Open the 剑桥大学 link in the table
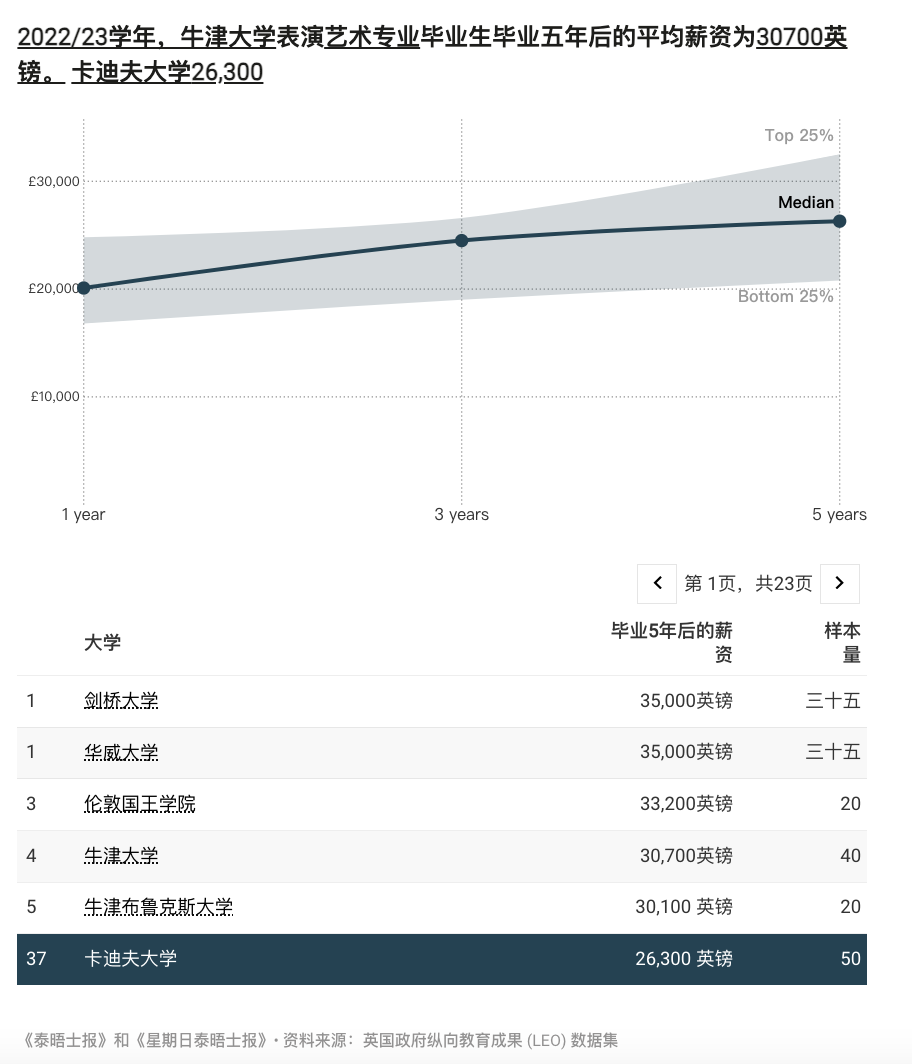The width and height of the screenshot is (912, 1064). tap(121, 701)
